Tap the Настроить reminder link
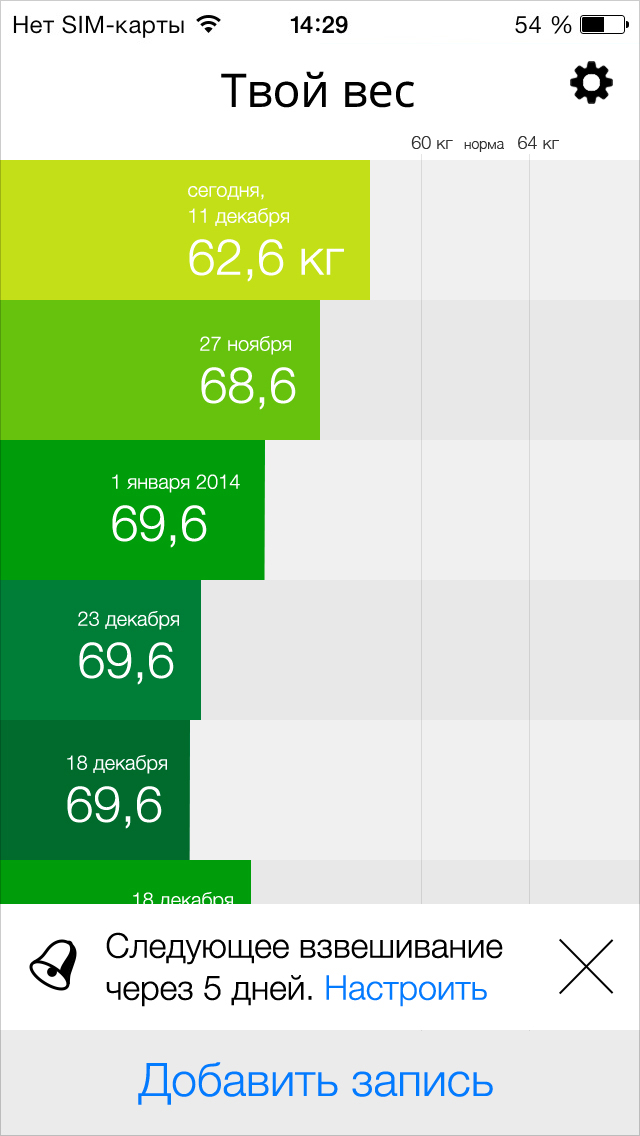This screenshot has width=640, height=1136. pos(406,989)
